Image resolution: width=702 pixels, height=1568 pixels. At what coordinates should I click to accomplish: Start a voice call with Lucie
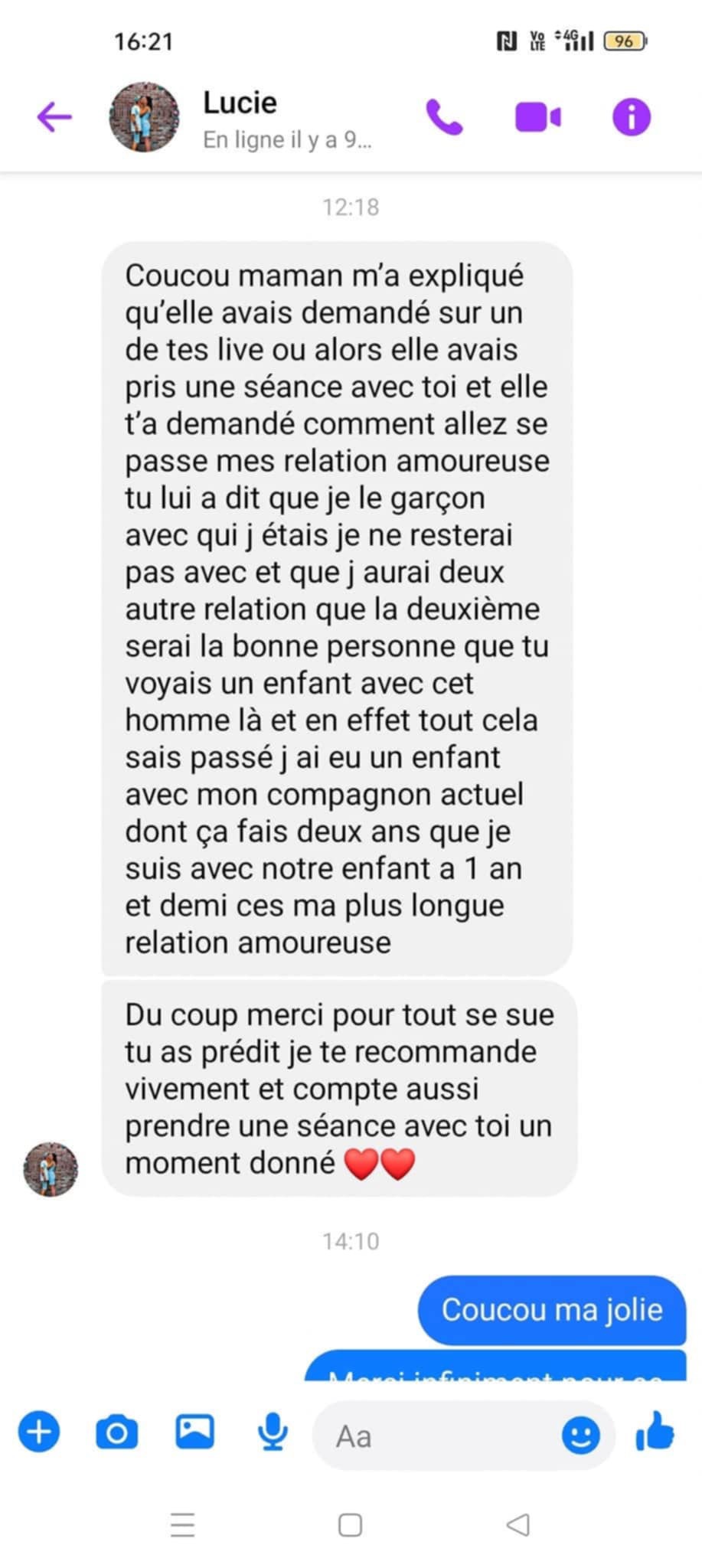pyautogui.click(x=444, y=117)
